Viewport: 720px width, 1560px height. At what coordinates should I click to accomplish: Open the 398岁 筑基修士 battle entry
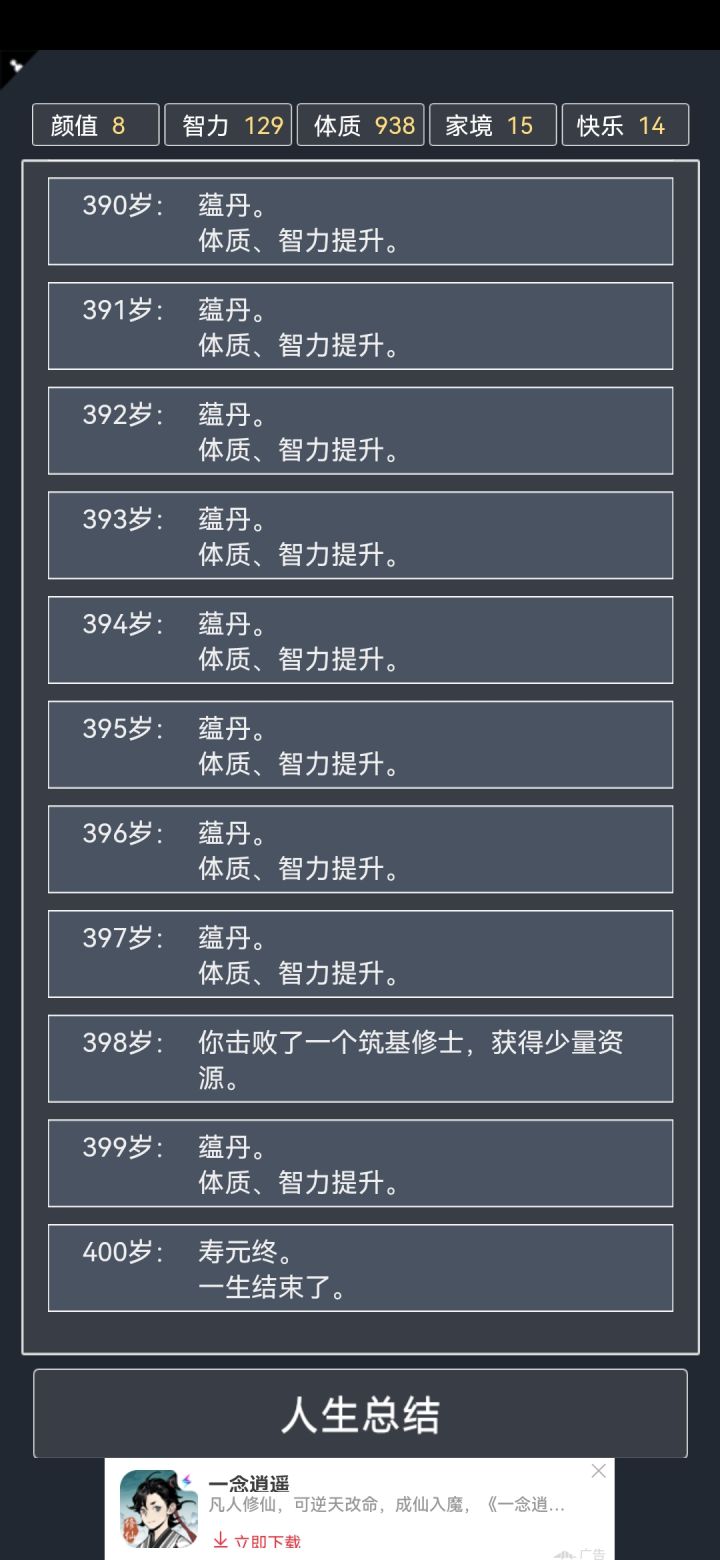pos(360,1058)
